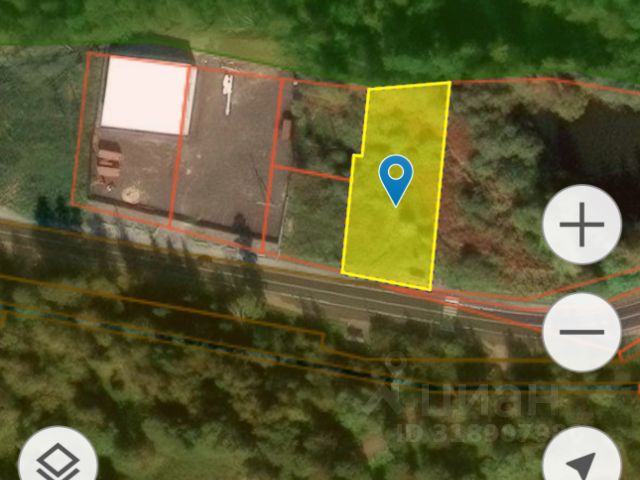The width and height of the screenshot is (640, 480).
Task: Zoom out the map with minus button
Action: [582, 332]
